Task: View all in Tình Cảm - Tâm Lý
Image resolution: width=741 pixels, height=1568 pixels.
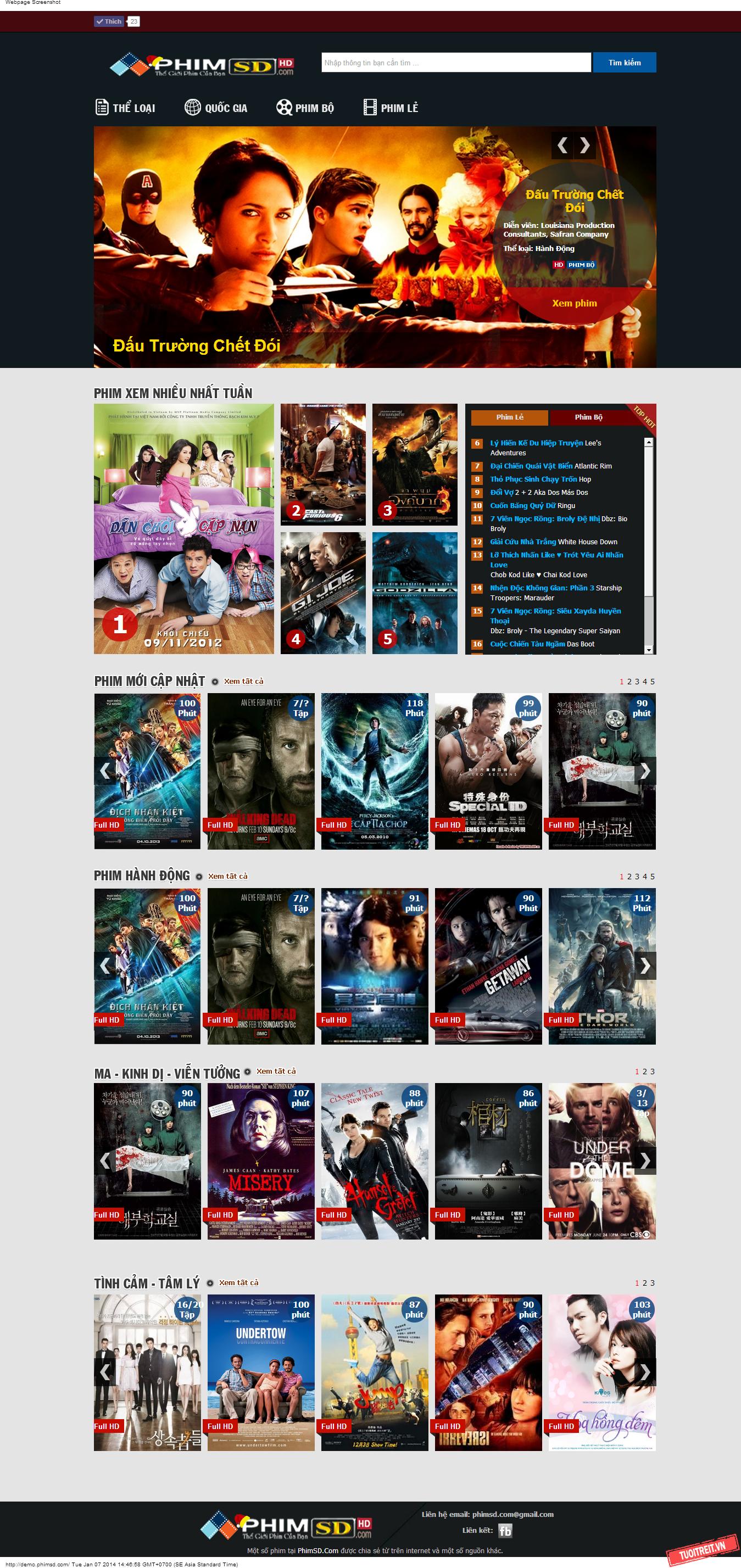Action: [238, 1282]
